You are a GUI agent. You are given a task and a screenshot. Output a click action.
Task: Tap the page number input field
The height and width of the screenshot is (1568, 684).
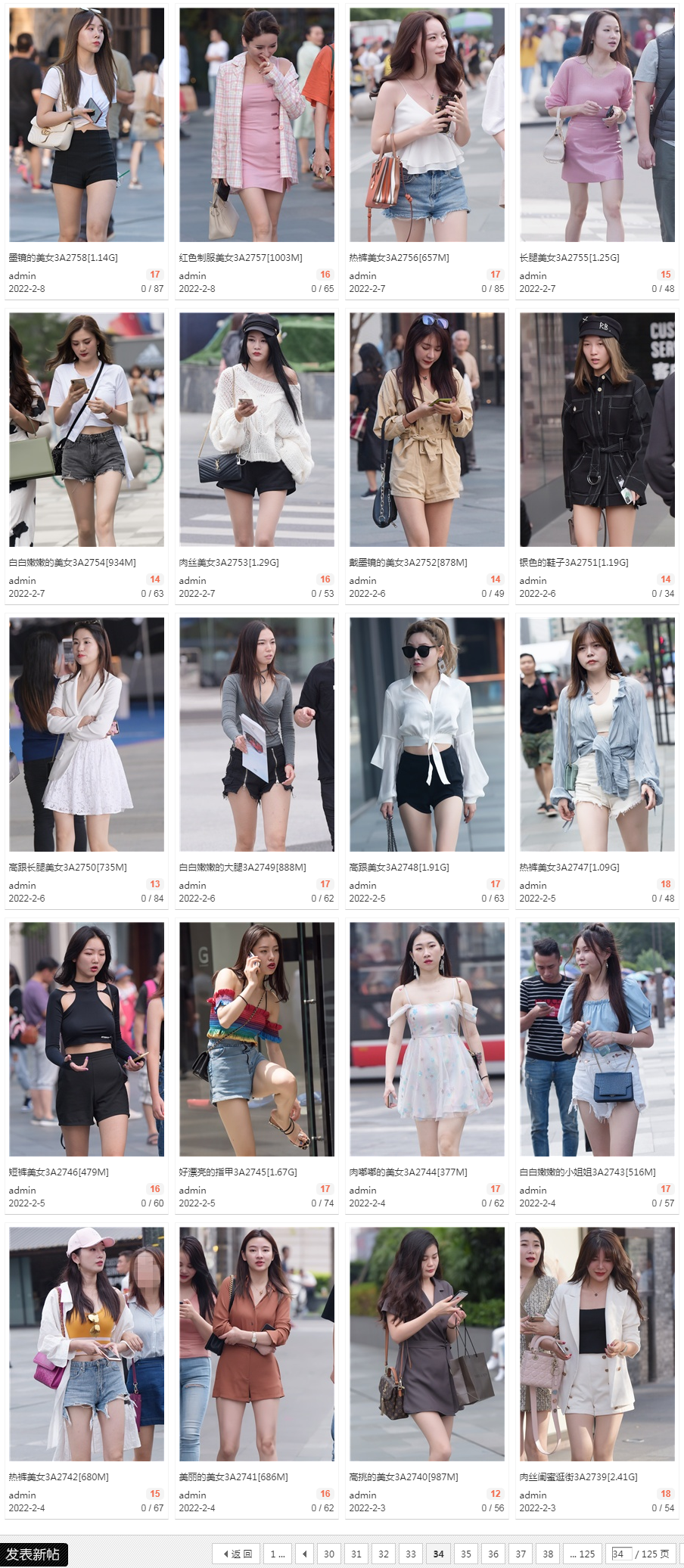(x=620, y=1554)
